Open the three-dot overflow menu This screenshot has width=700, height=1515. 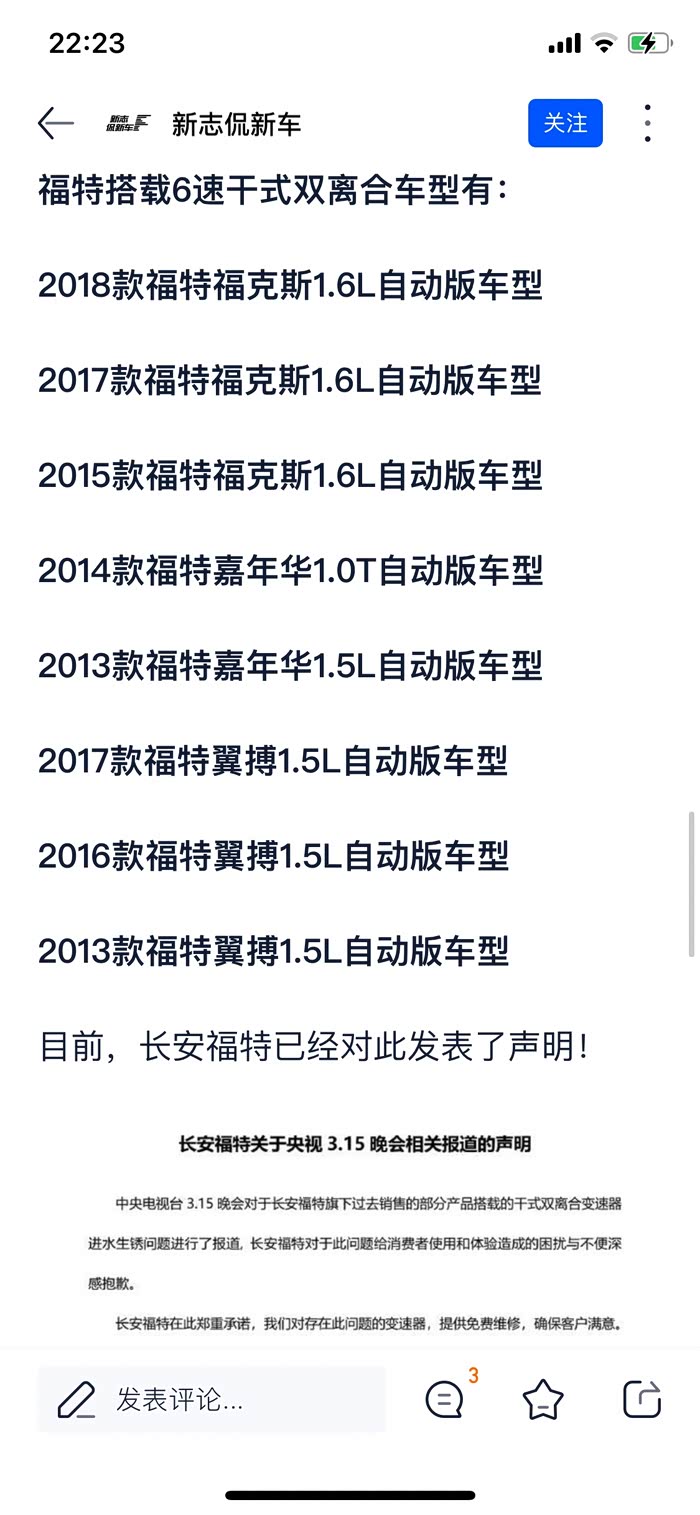648,123
